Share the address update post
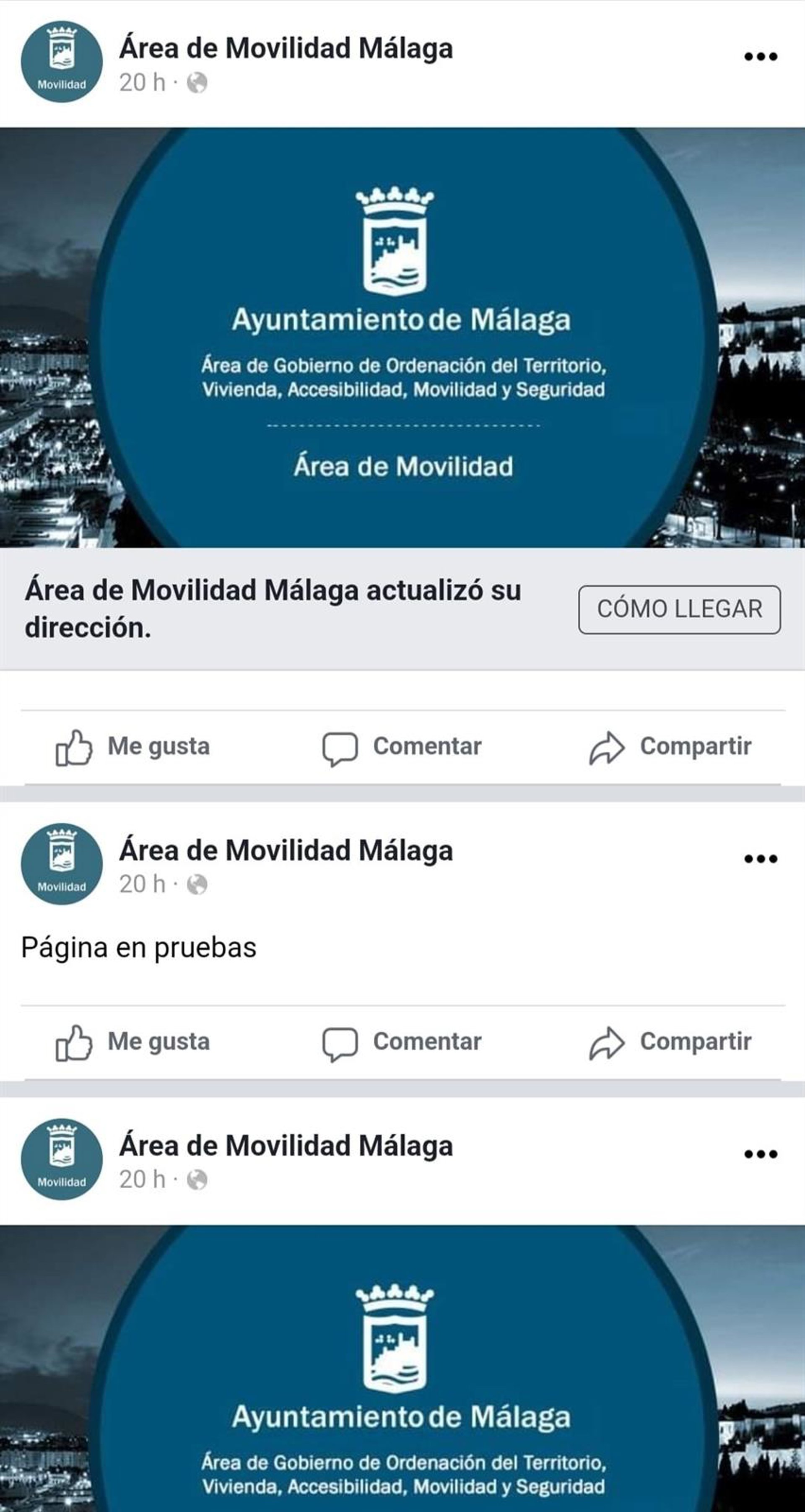 tap(670, 747)
